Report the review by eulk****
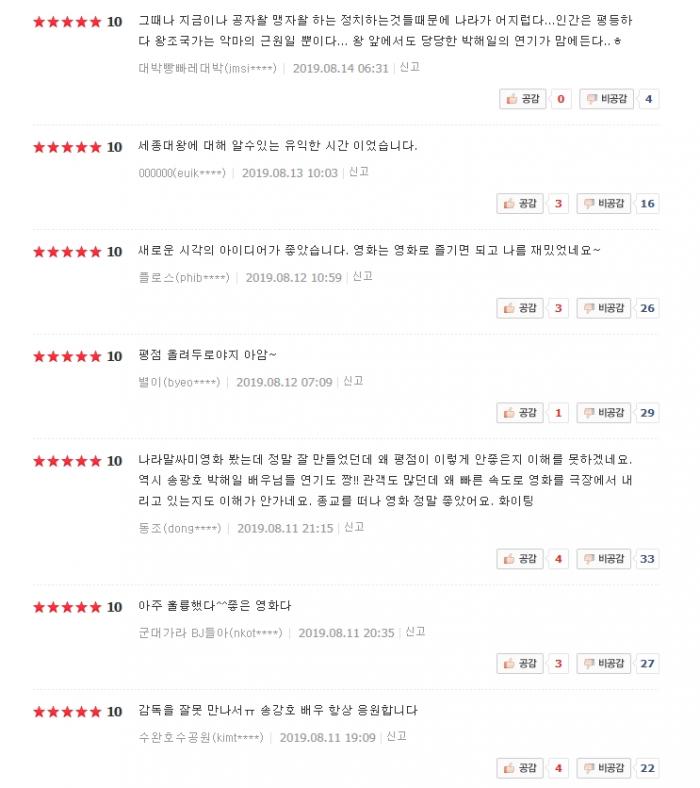 358,172
